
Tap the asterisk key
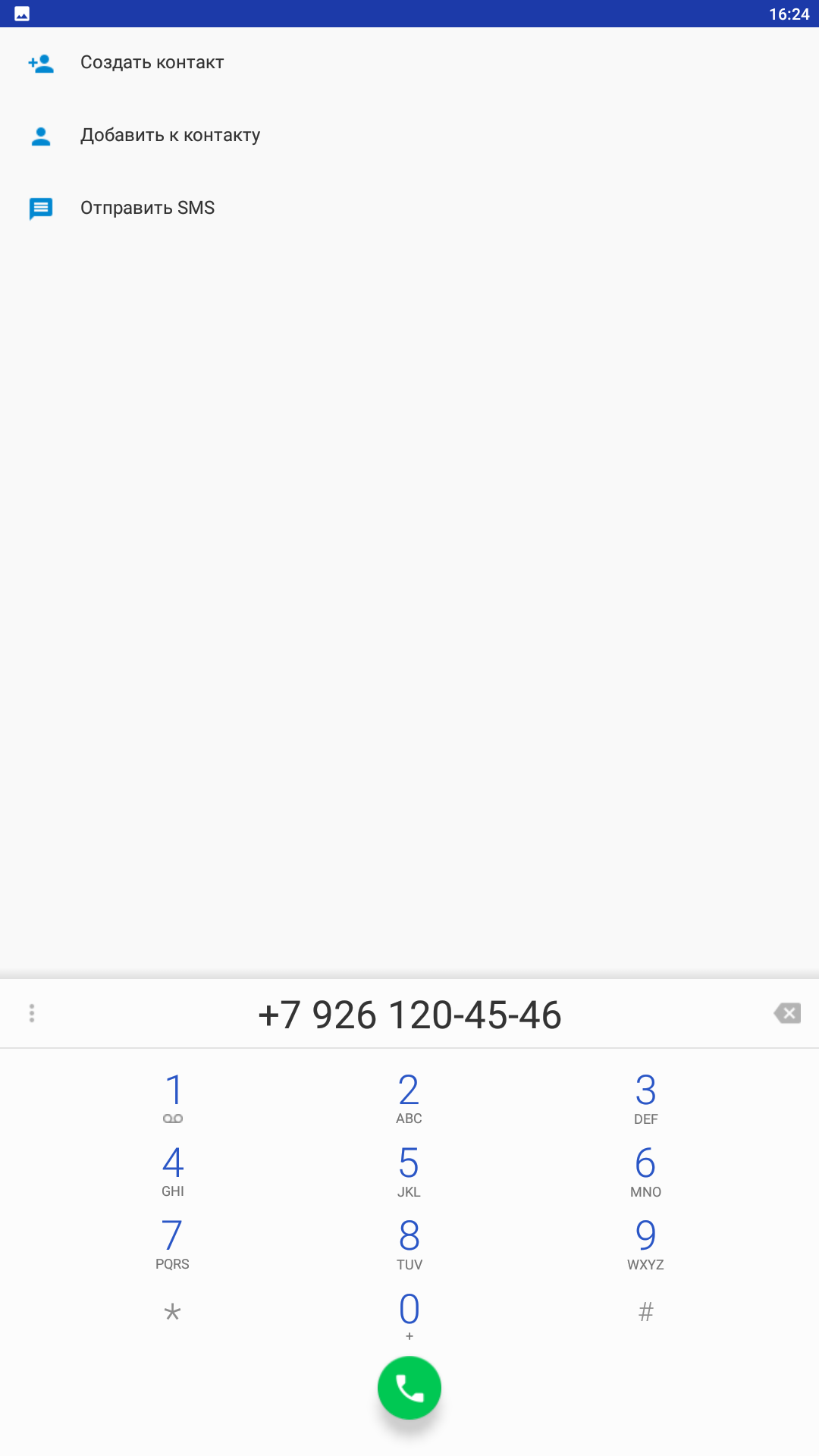pos(173,1312)
